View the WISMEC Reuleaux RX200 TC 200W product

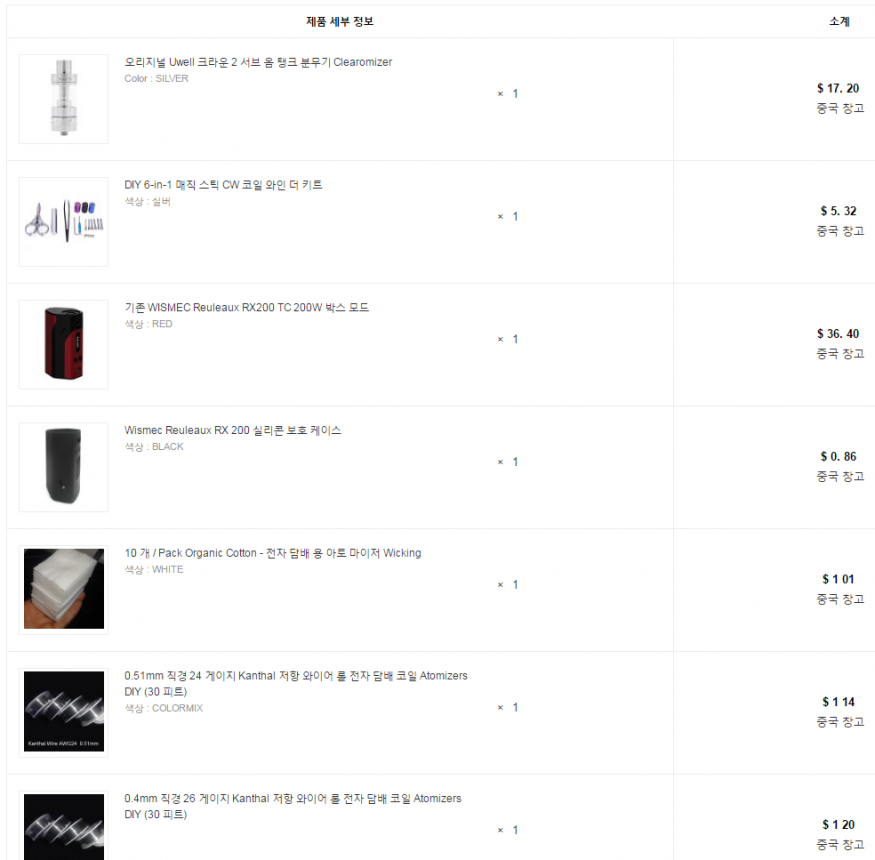point(246,308)
